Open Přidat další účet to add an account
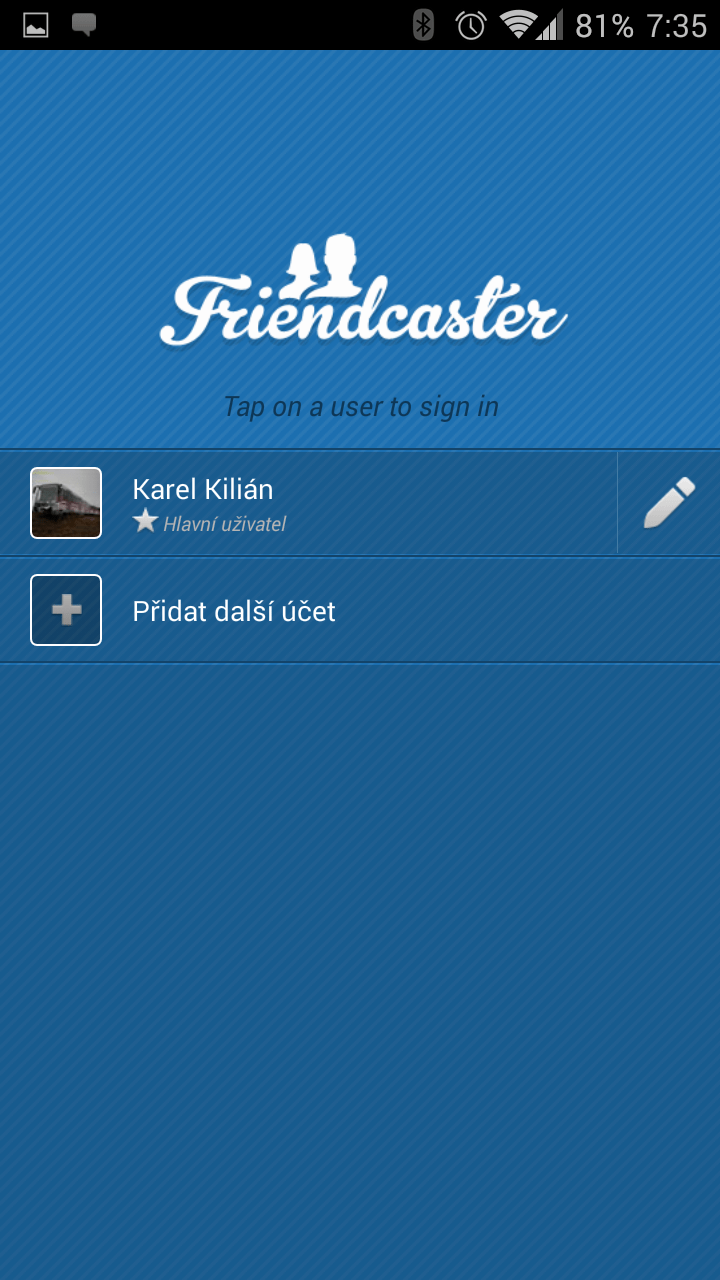The width and height of the screenshot is (720, 1280). [x=360, y=610]
